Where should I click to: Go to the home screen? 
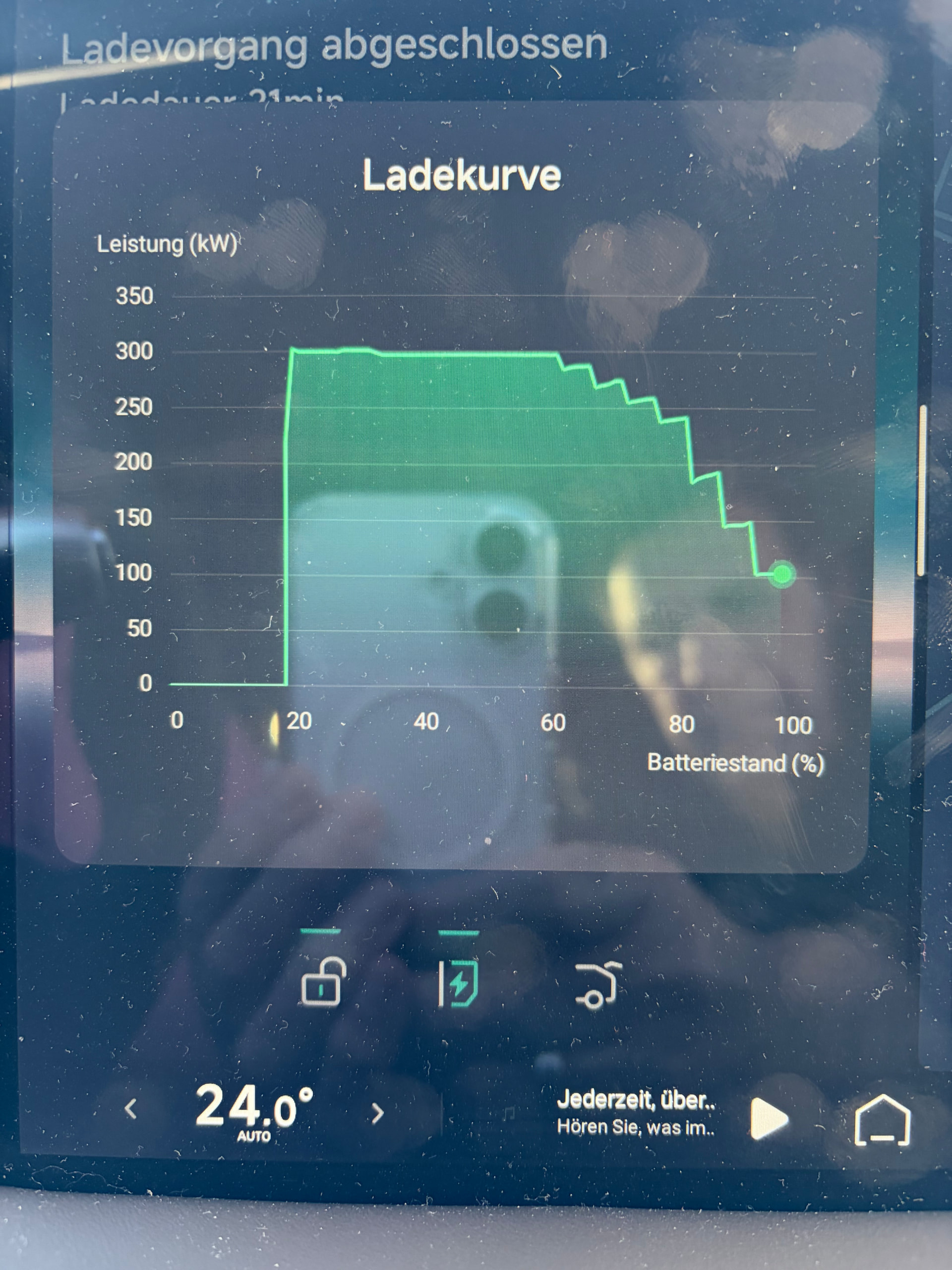pyautogui.click(x=882, y=1120)
